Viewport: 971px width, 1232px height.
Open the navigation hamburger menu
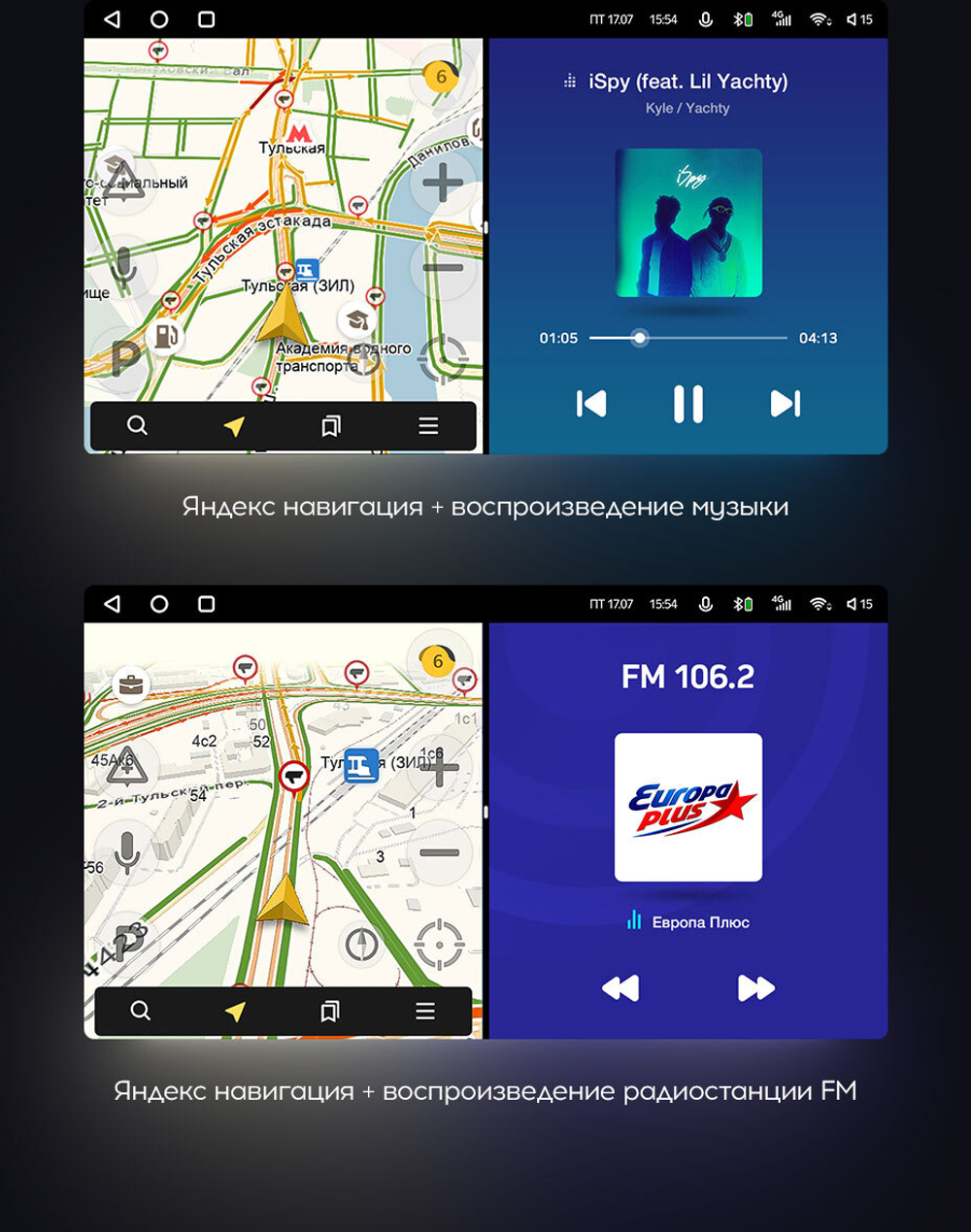click(427, 425)
